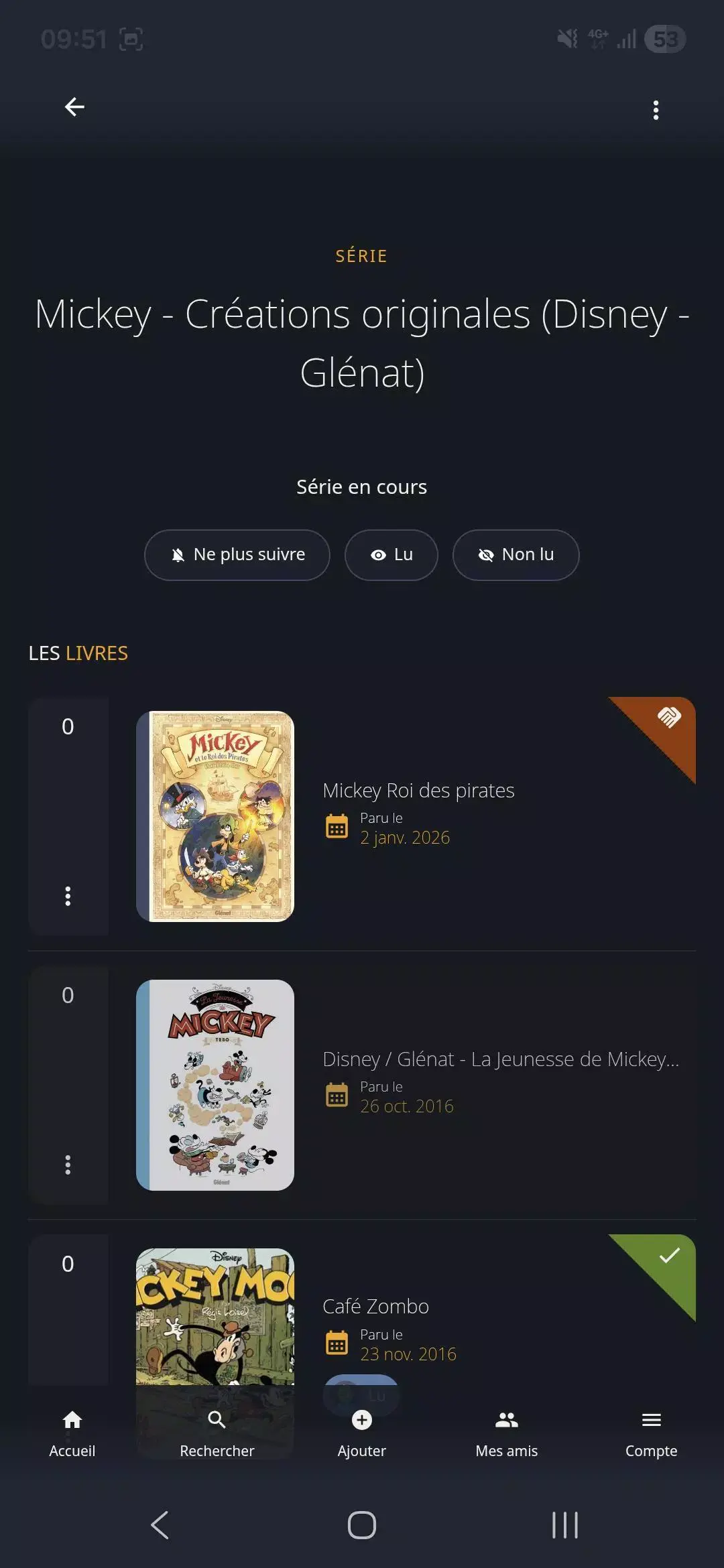Select the LIVRES section header

[x=78, y=653]
